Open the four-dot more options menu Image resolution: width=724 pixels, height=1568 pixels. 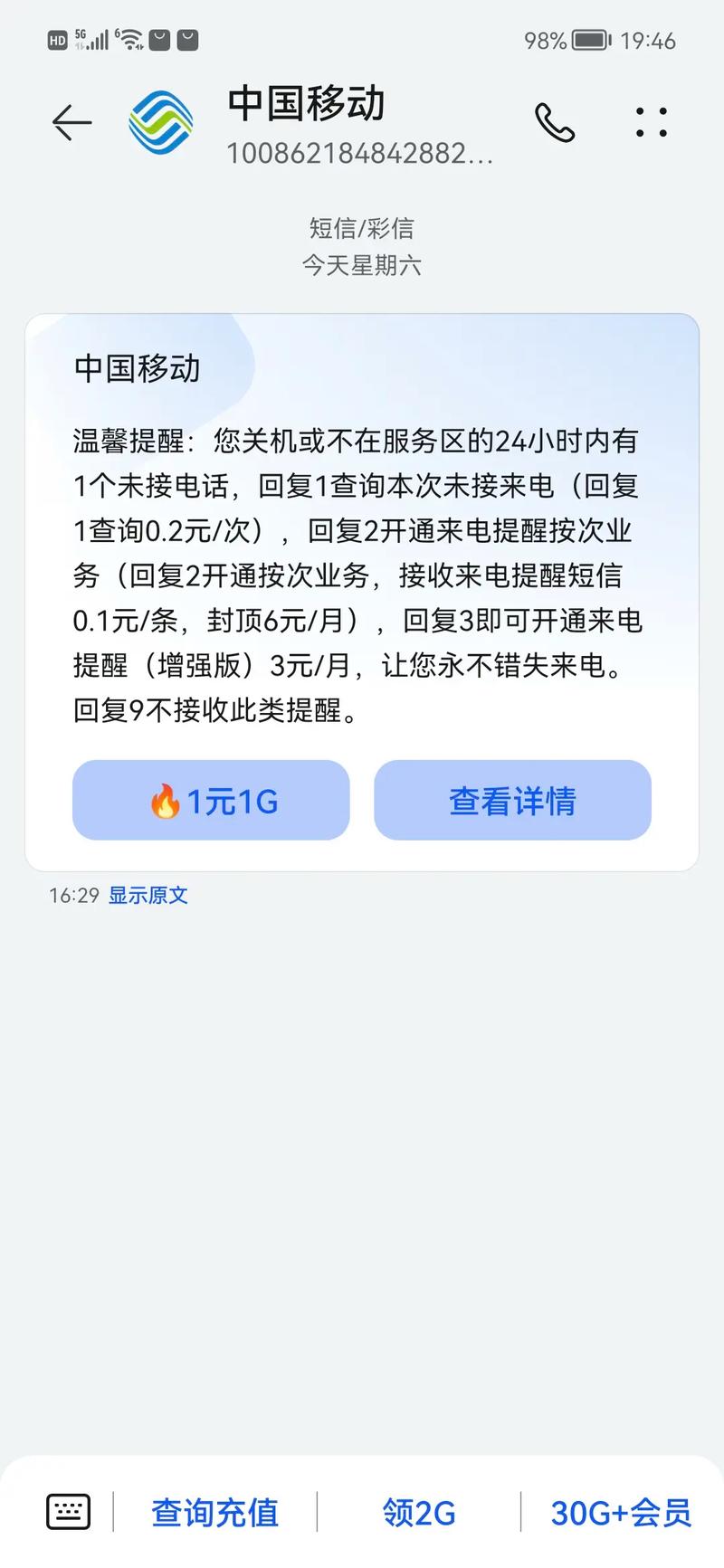pos(651,122)
